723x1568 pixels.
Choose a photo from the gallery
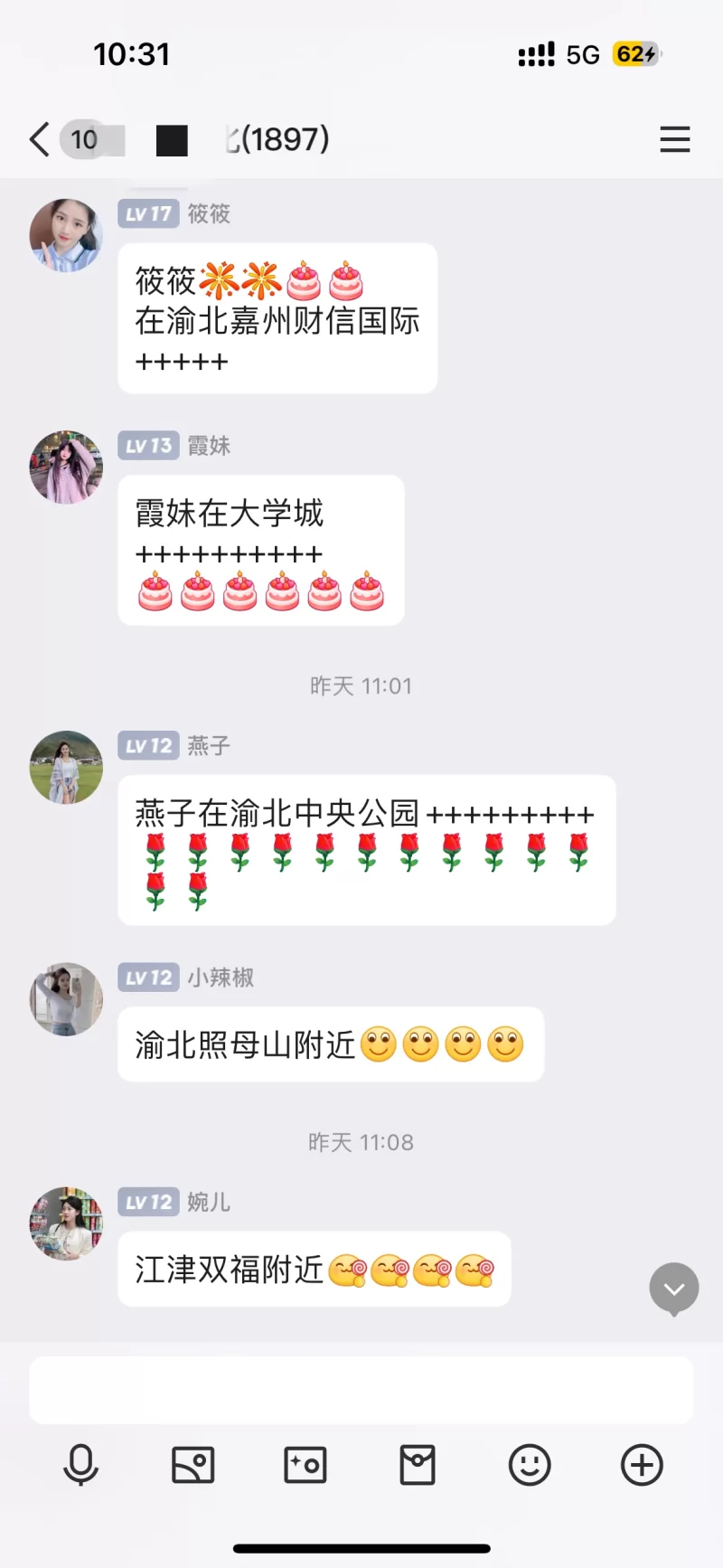pos(192,1465)
